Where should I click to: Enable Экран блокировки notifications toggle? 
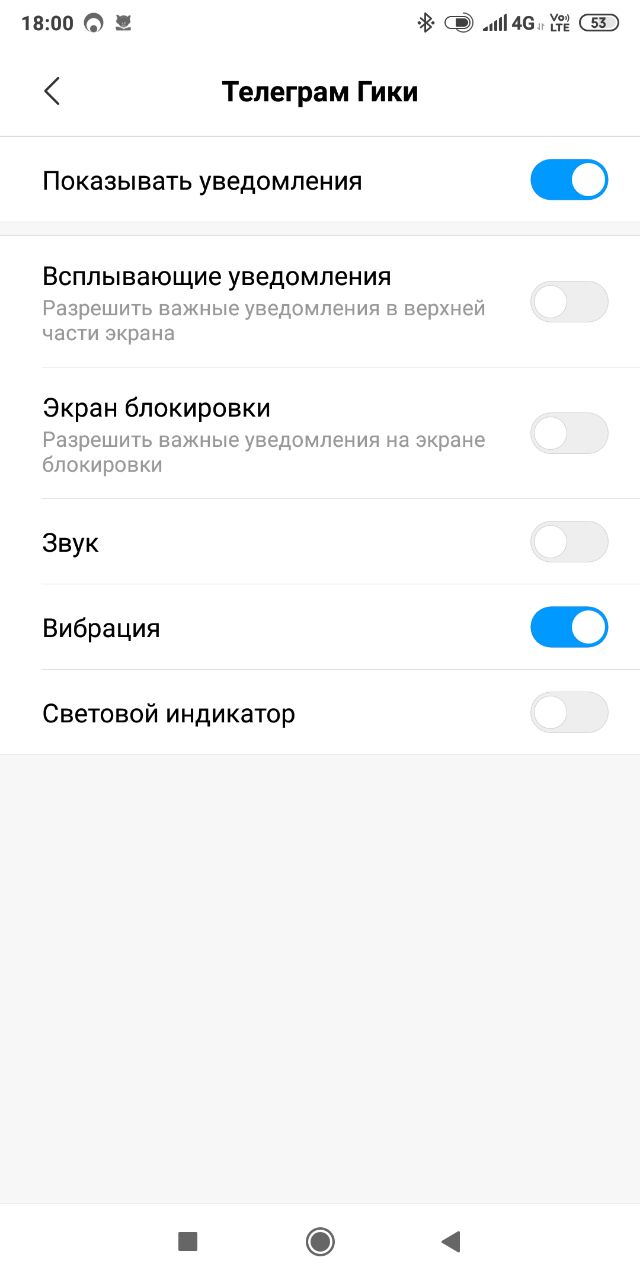pyautogui.click(x=568, y=433)
